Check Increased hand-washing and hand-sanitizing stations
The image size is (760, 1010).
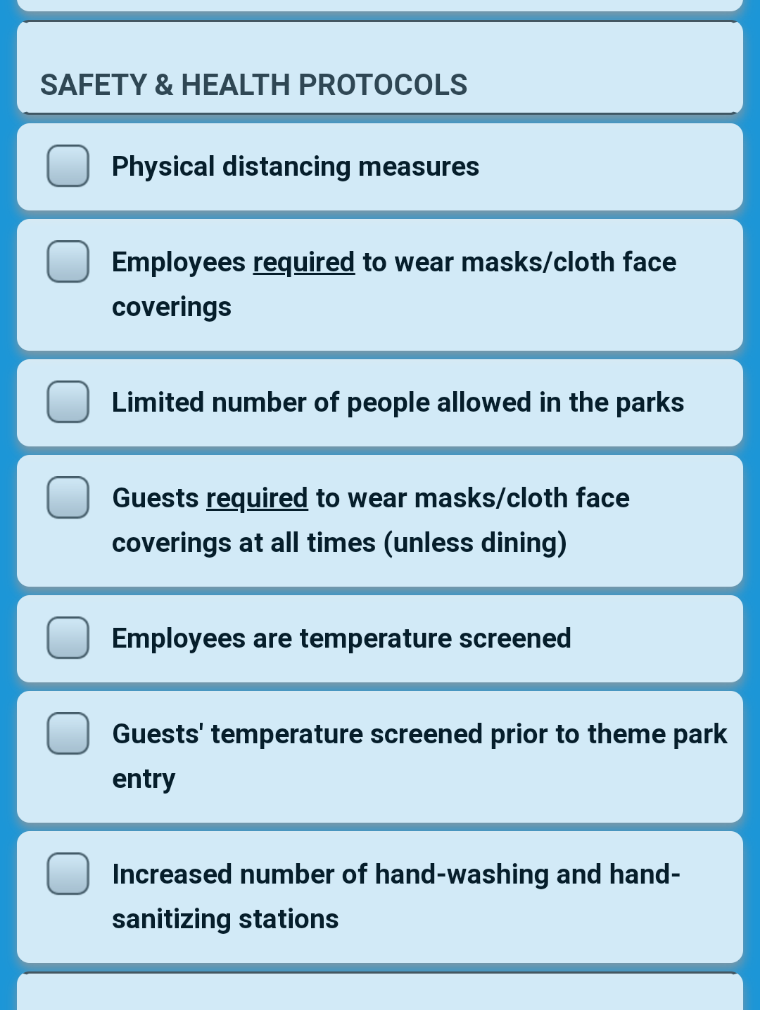(68, 874)
